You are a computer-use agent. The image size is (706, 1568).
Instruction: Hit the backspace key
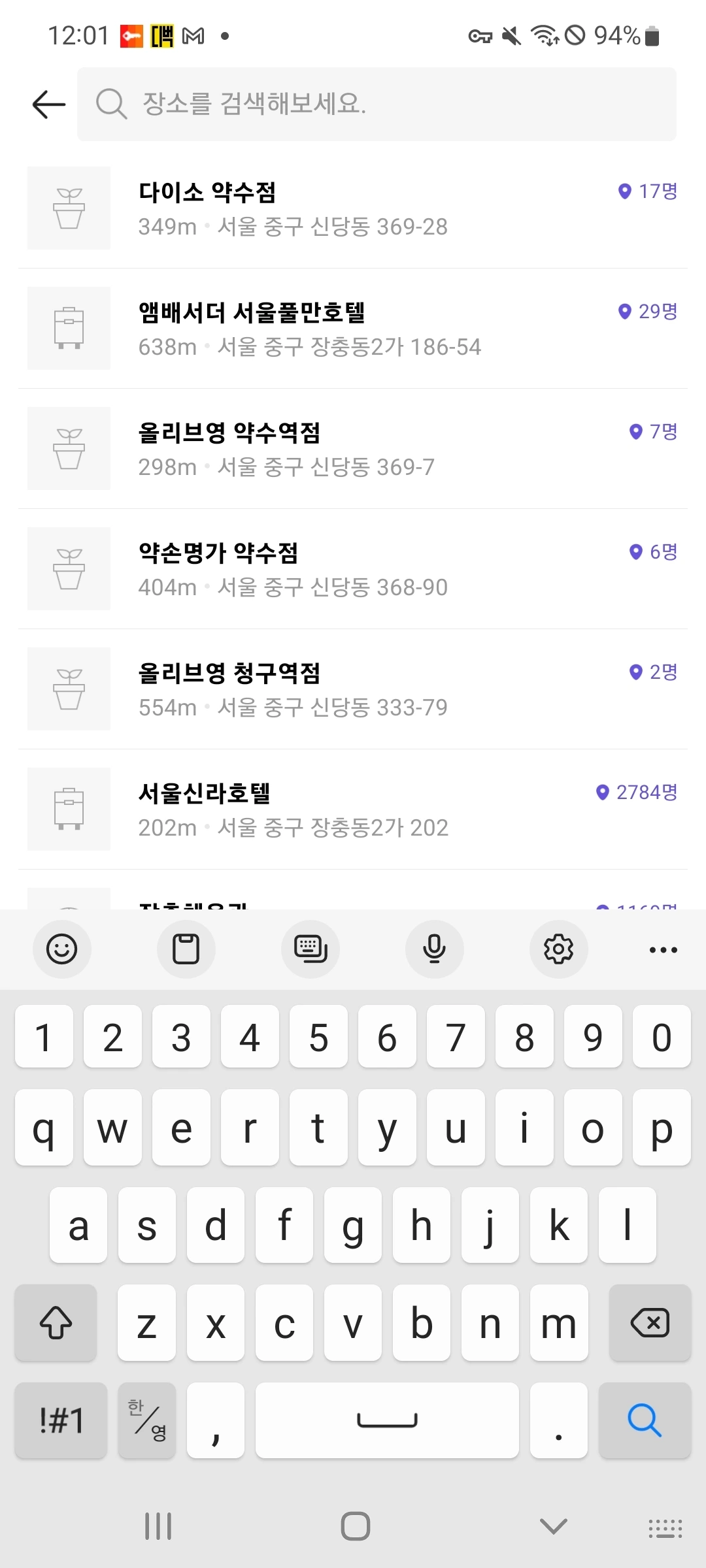tap(650, 1323)
